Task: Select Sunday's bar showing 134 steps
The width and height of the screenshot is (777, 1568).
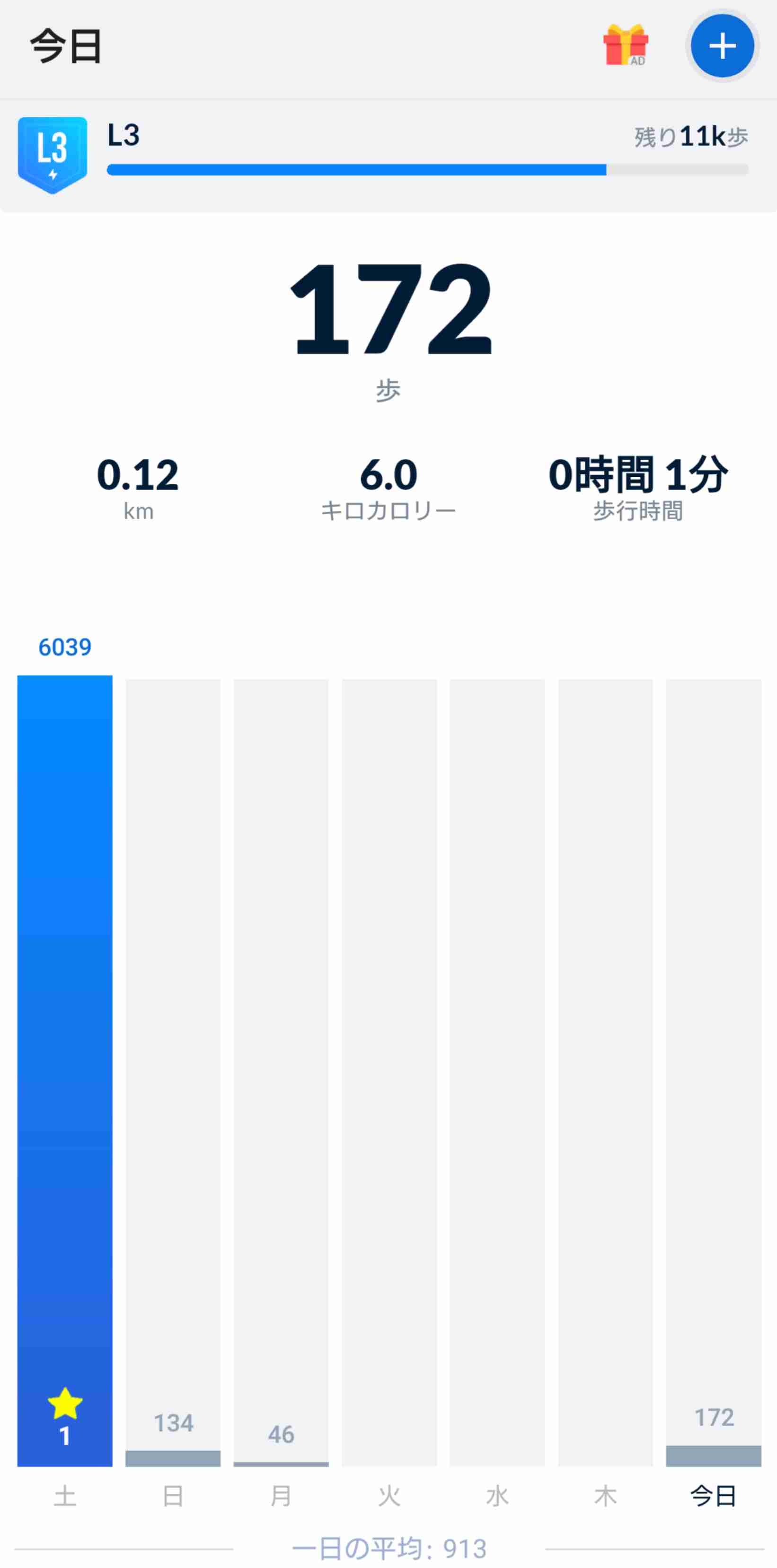Action: point(173,1071)
